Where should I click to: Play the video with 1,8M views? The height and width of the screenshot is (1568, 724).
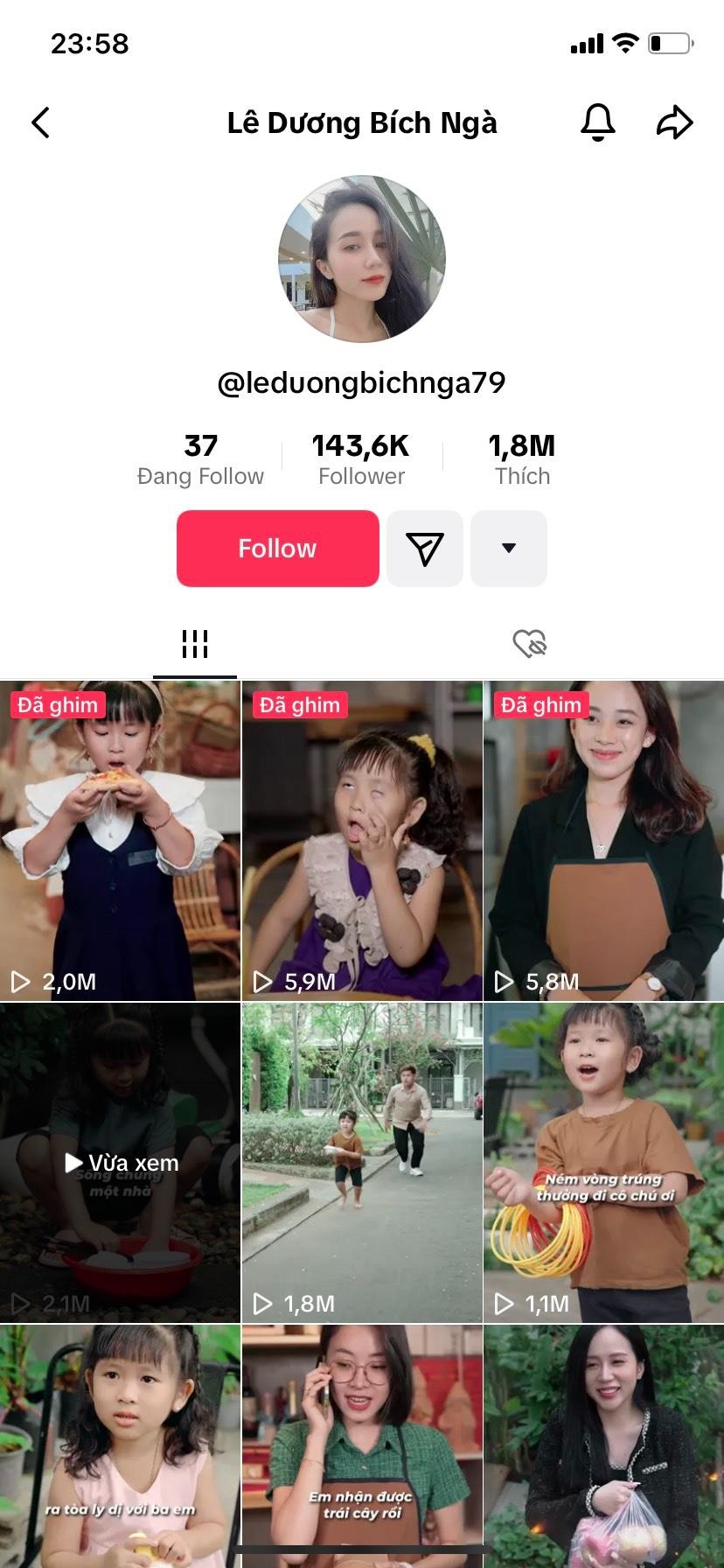361,1162
